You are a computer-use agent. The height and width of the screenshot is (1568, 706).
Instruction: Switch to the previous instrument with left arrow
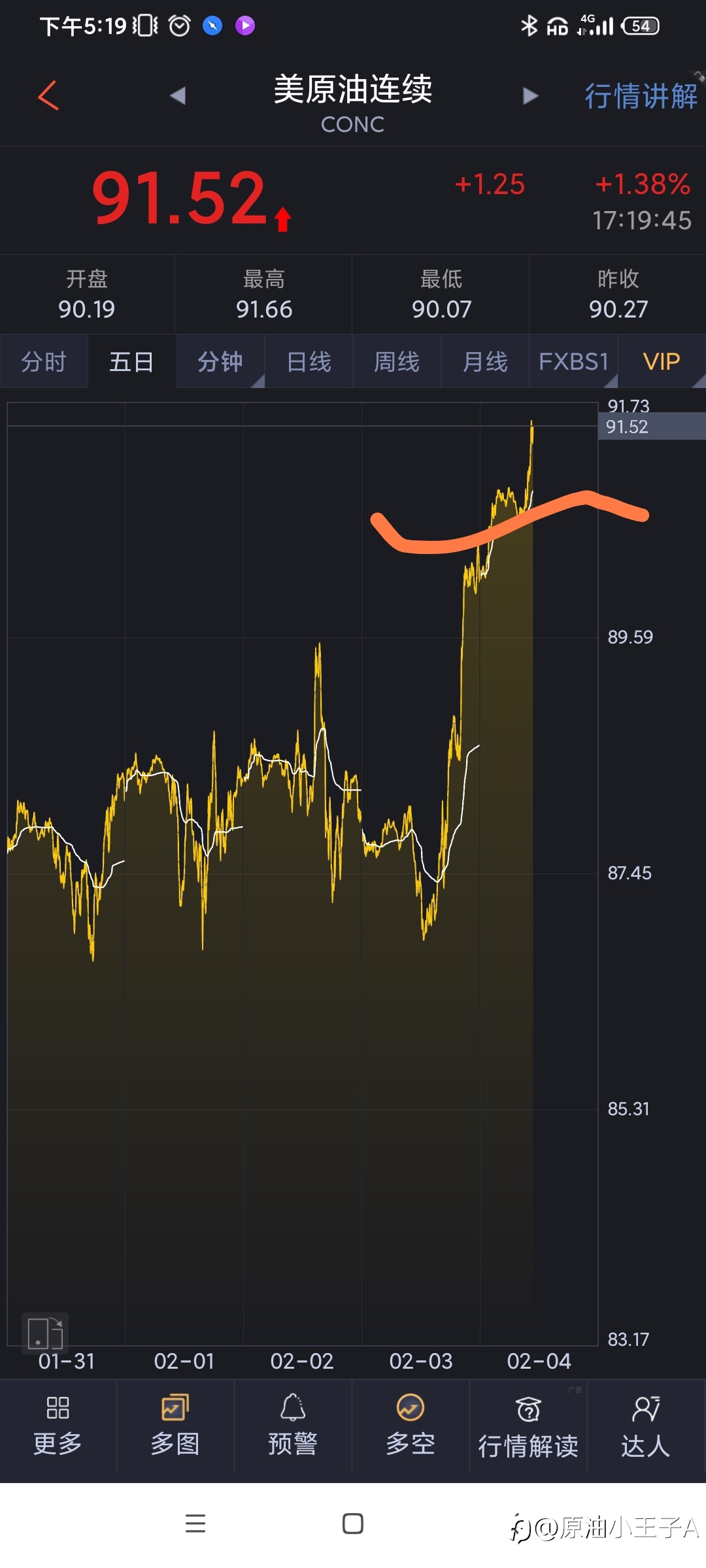(x=178, y=96)
